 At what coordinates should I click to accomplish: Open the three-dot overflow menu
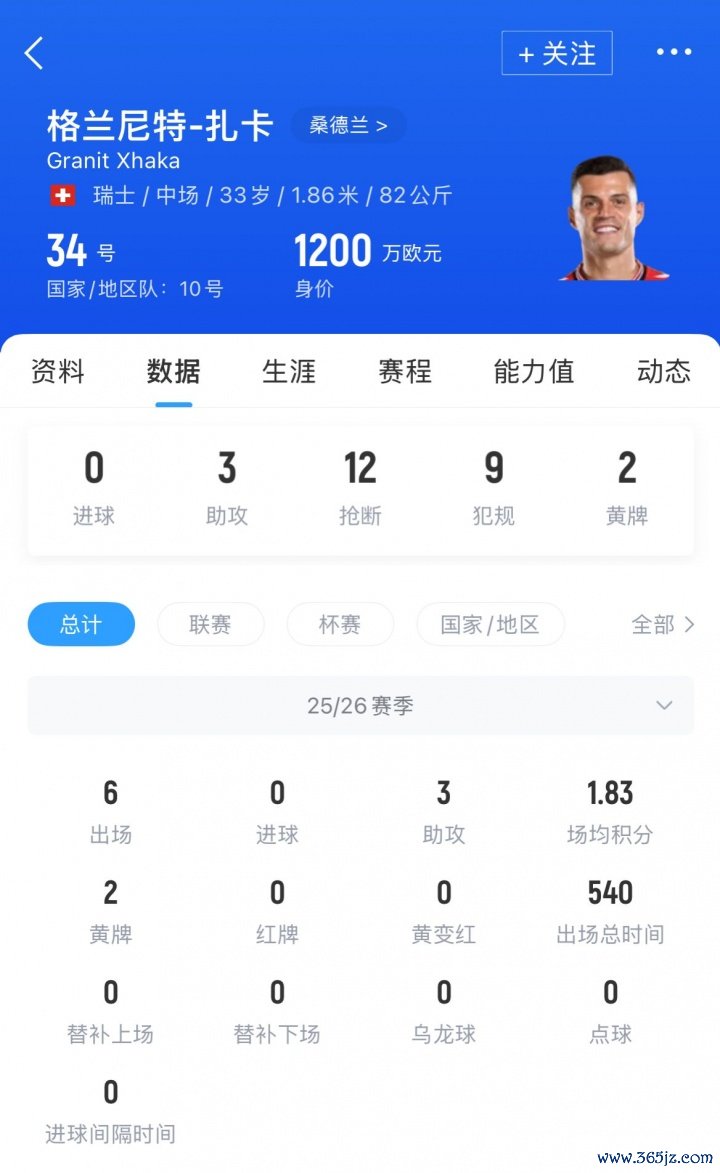coord(673,53)
